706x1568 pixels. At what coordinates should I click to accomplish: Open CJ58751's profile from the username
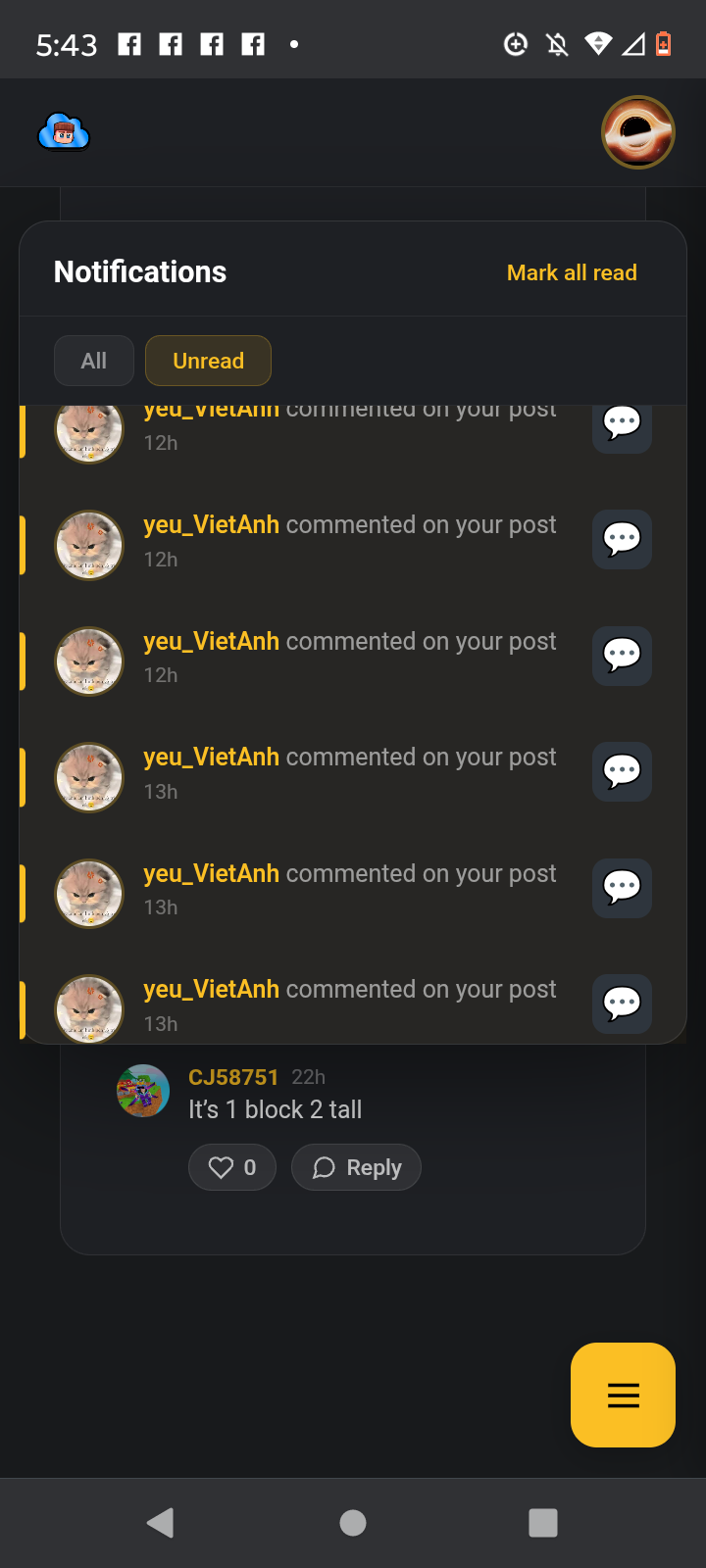click(233, 1077)
